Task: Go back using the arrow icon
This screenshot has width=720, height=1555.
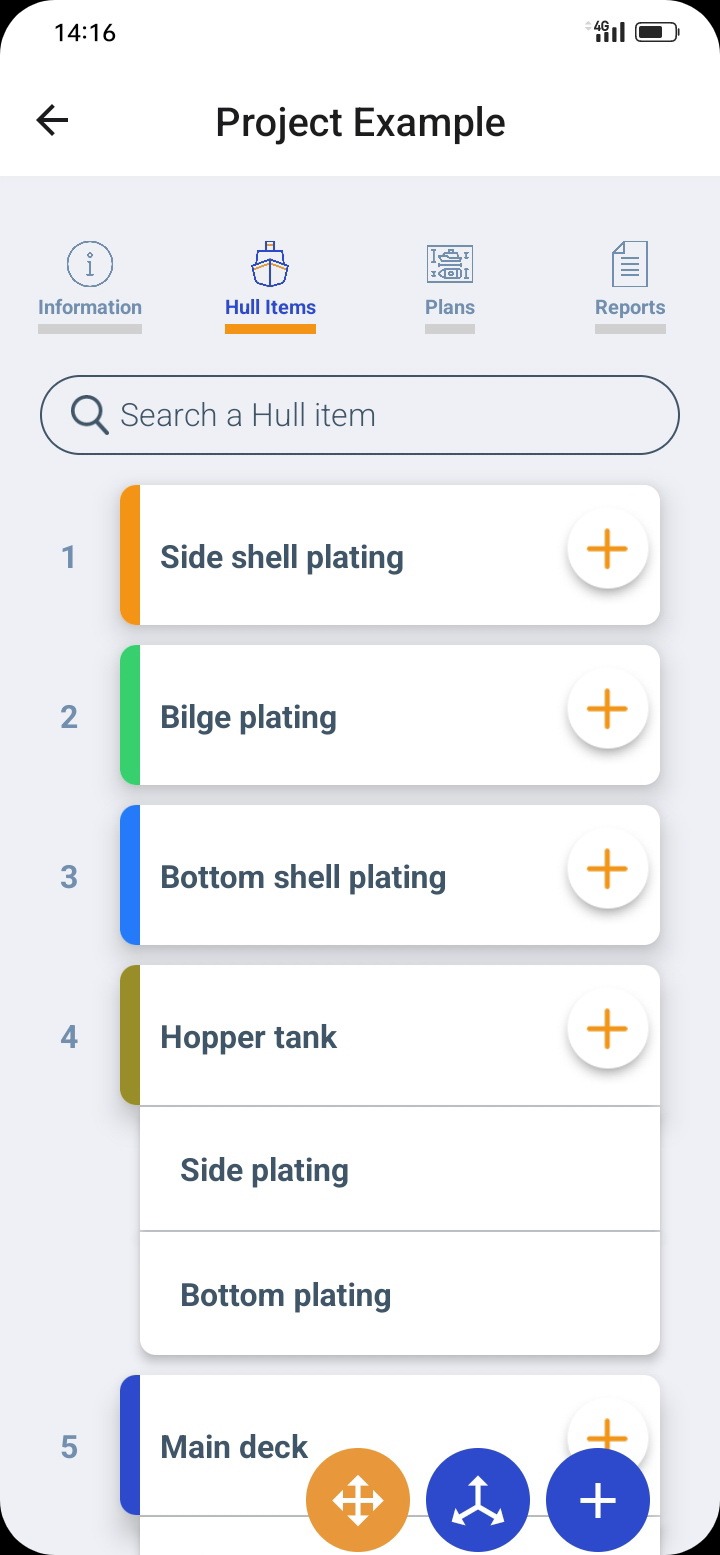Action: 52,121
